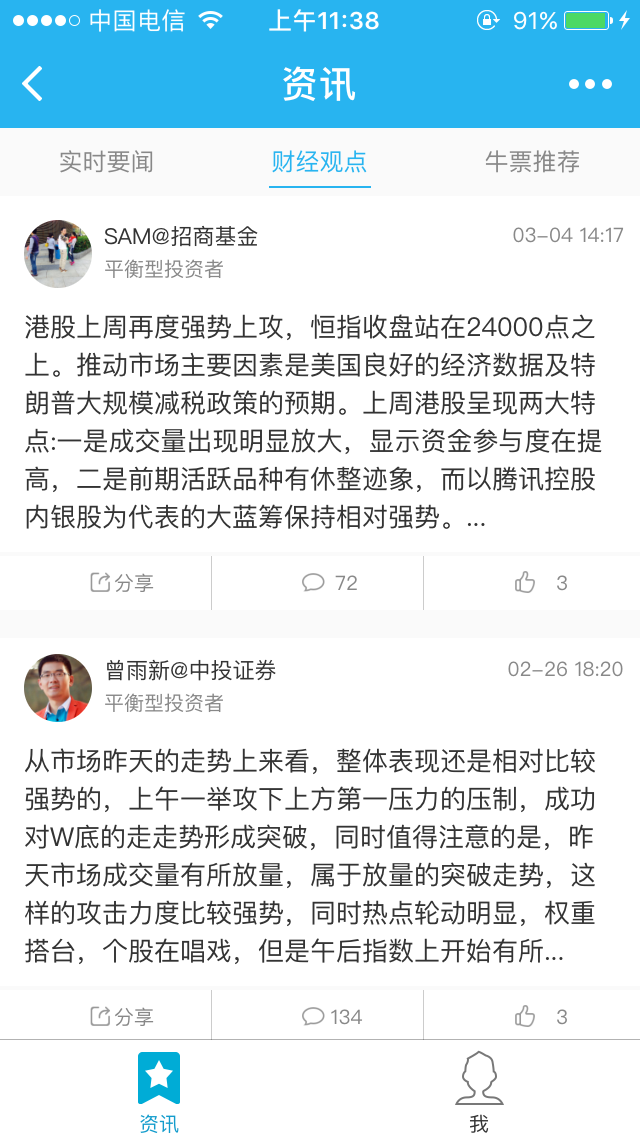Like the 曾雨新@中投证券 post

[540, 1017]
